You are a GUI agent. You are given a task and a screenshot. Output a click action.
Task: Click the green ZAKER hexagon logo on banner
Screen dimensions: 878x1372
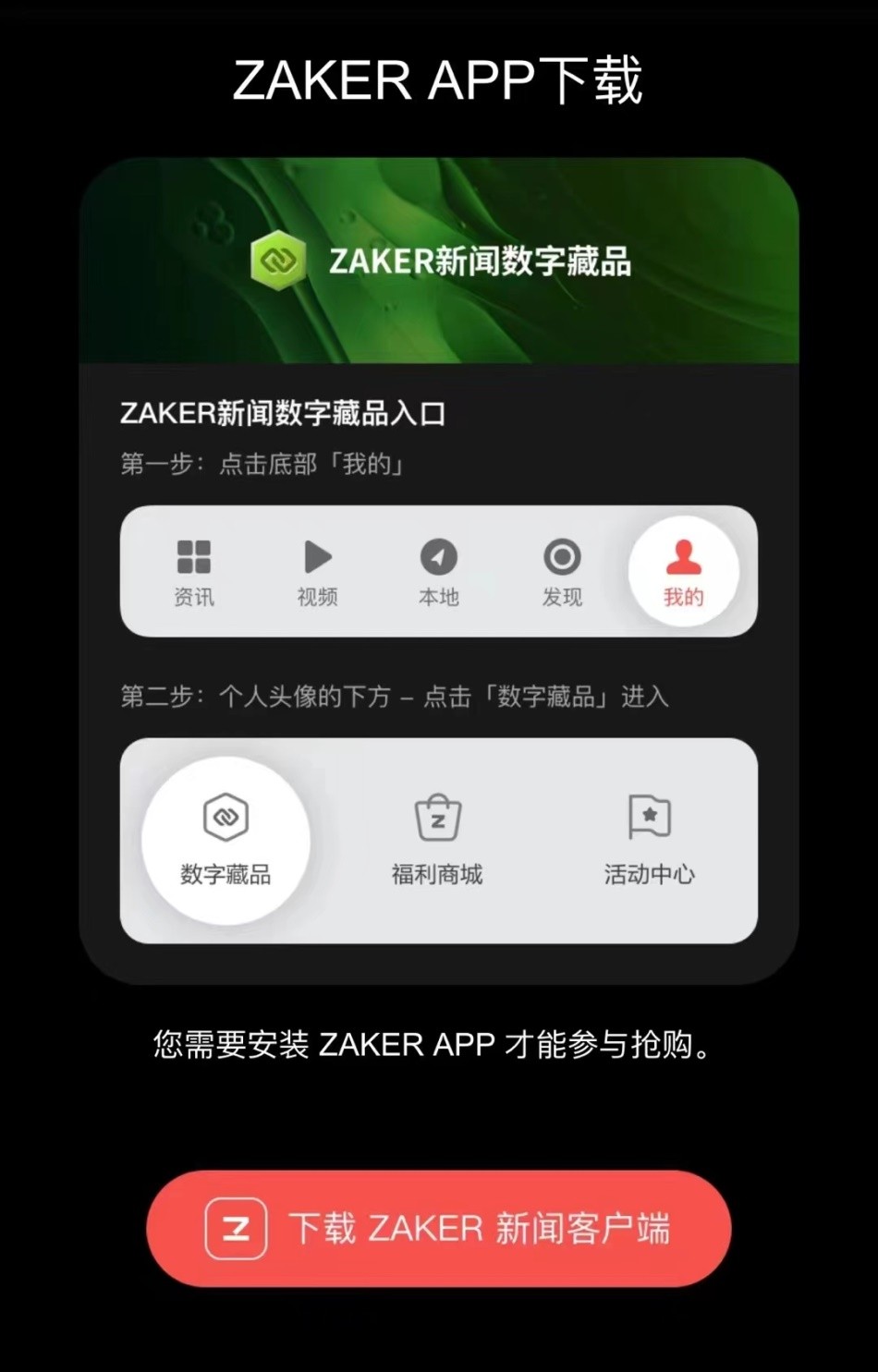279,262
